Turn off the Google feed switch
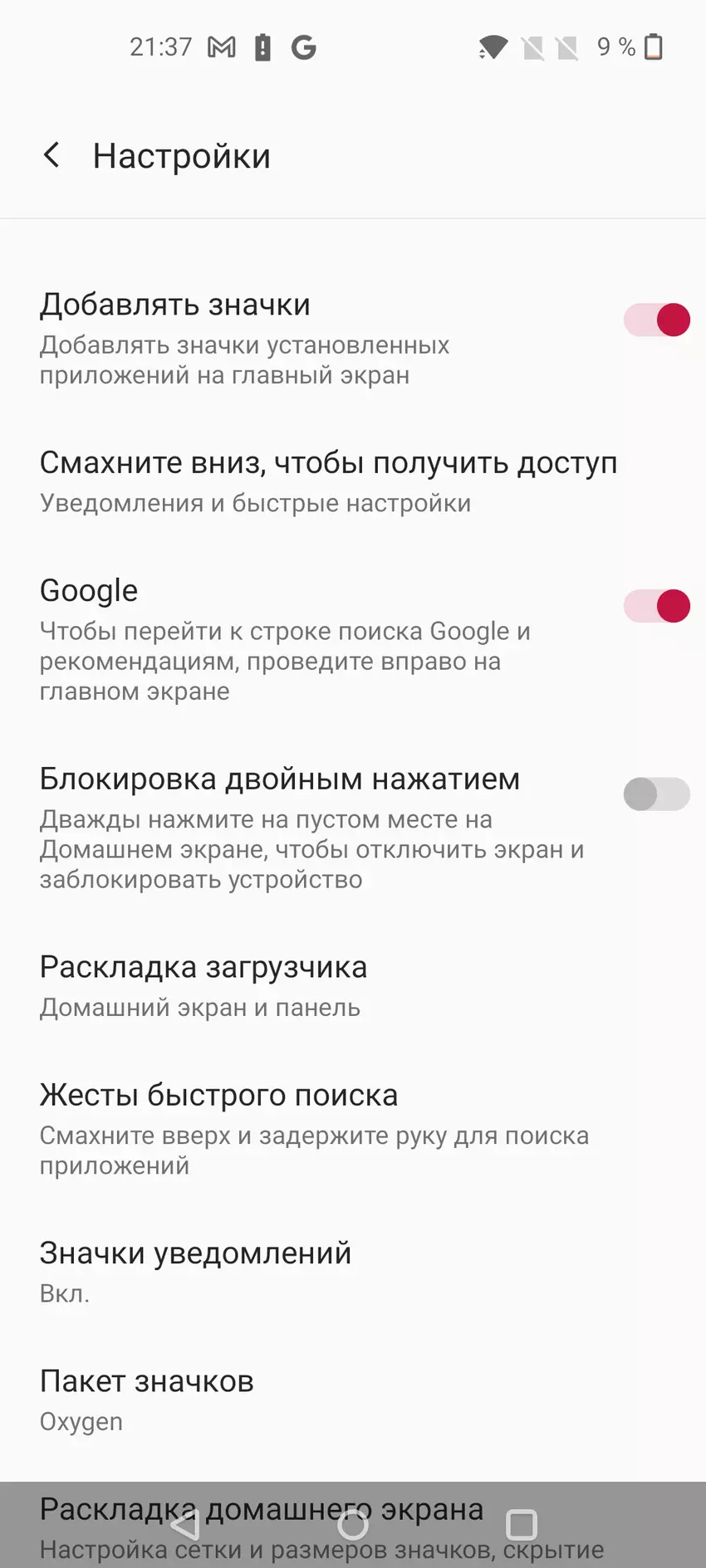 (x=656, y=606)
